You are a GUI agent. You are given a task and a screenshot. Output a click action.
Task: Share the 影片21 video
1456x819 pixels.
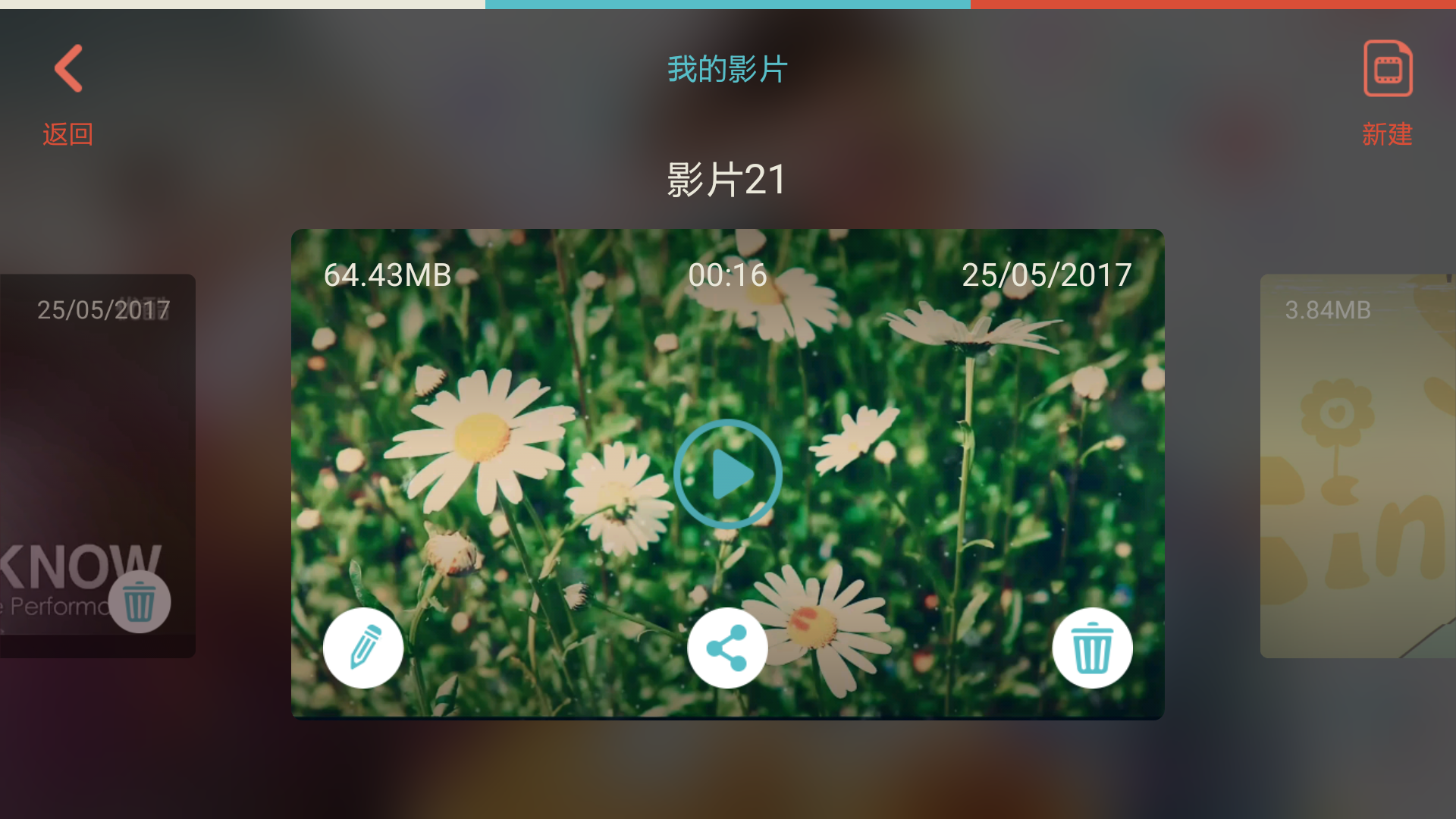pyautogui.click(x=727, y=648)
